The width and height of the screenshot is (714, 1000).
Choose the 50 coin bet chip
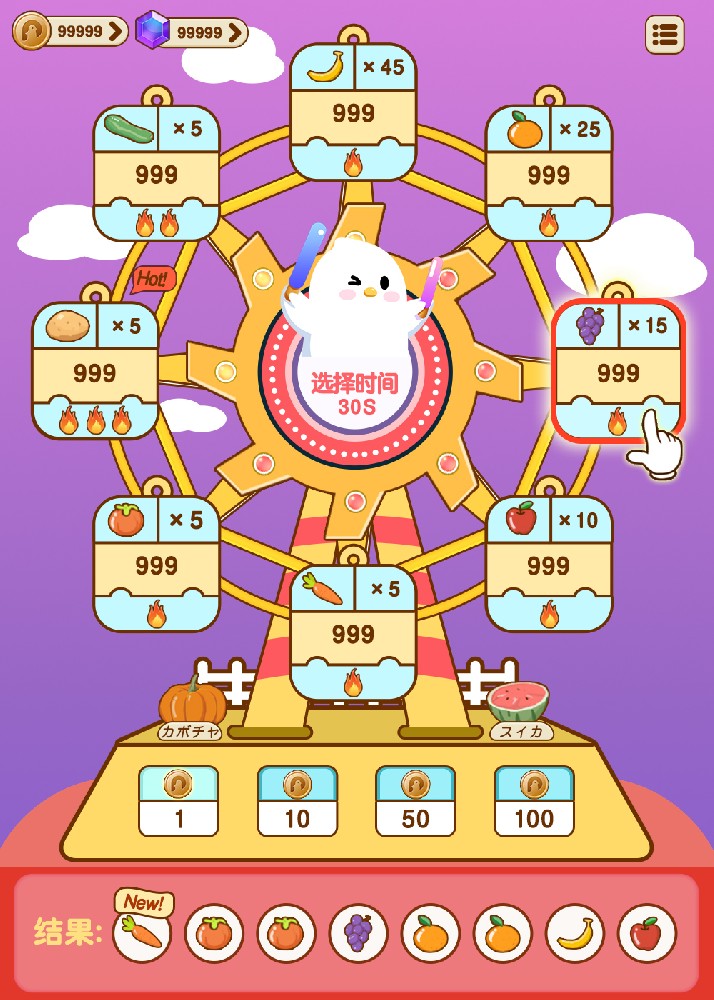pos(415,802)
